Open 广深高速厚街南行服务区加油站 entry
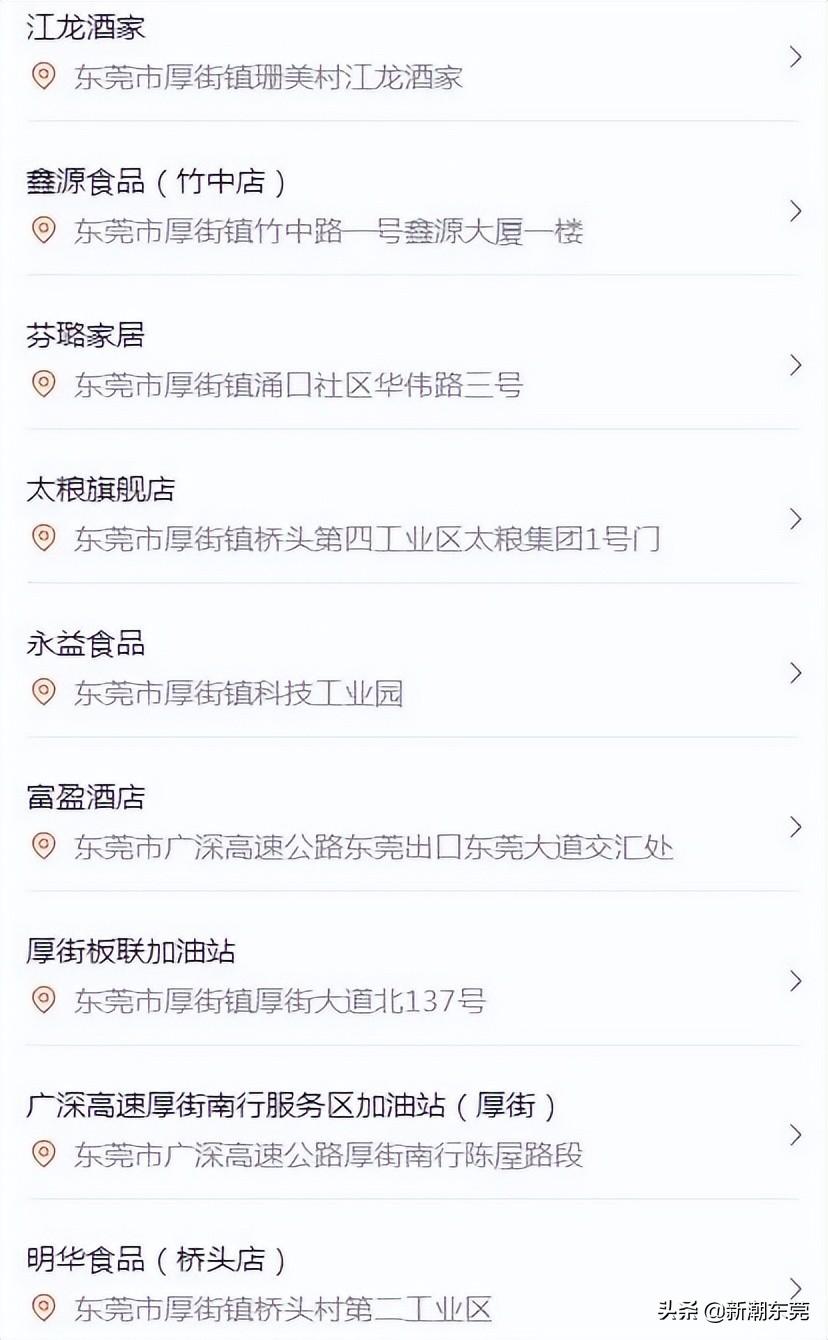Screen dimensions: 828x1340 [412, 1130]
